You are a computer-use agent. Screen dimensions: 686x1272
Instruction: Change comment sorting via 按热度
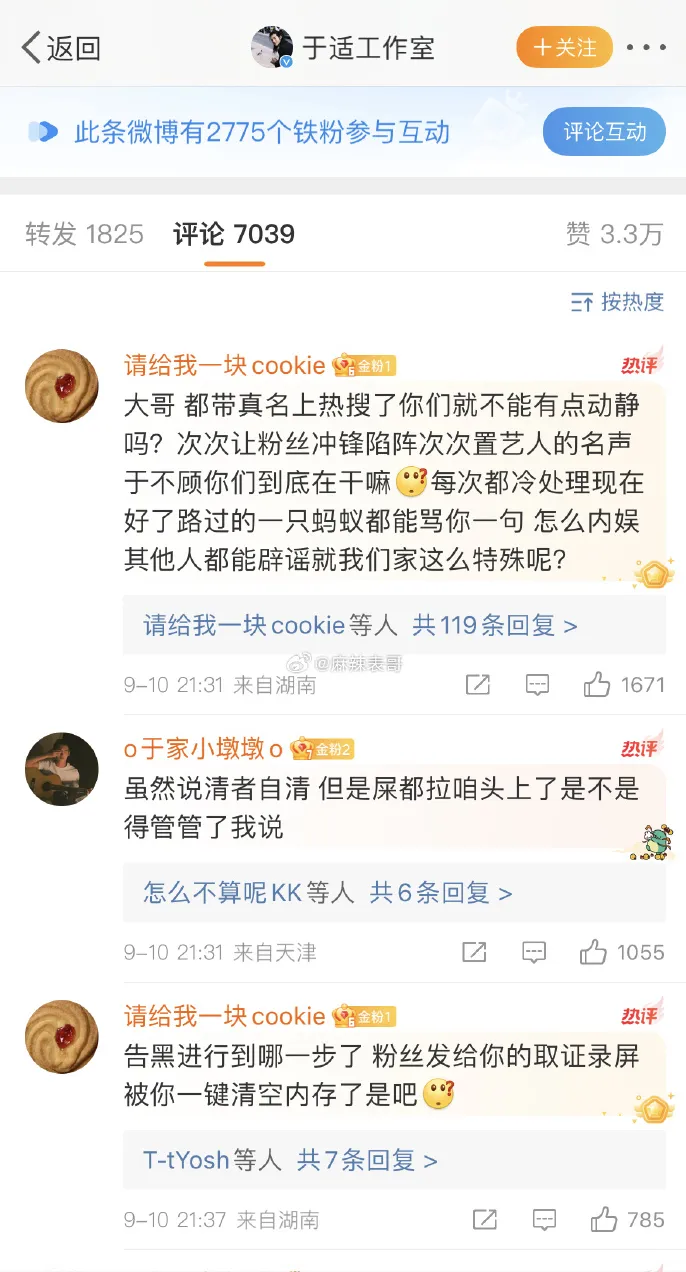[617, 301]
